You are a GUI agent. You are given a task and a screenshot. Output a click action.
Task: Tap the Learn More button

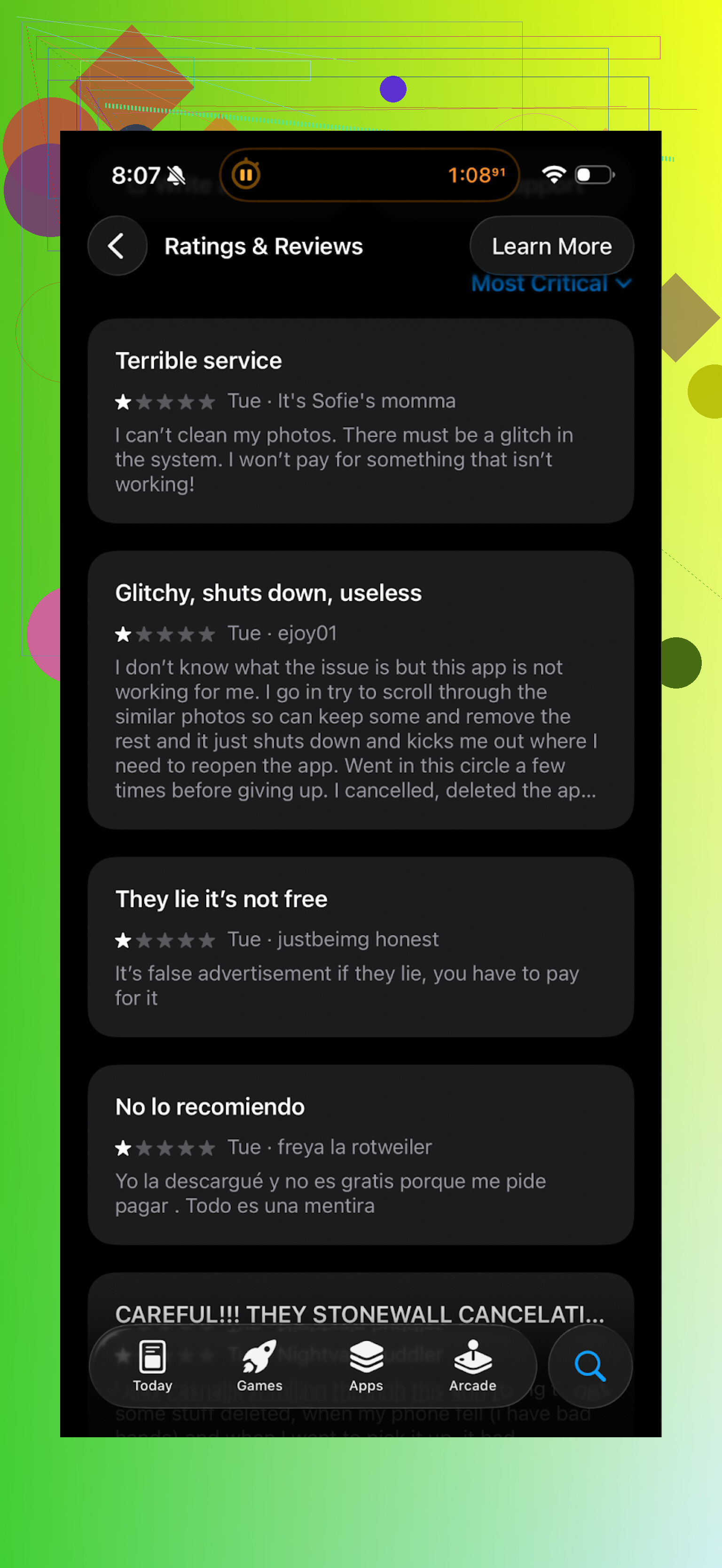(x=551, y=246)
